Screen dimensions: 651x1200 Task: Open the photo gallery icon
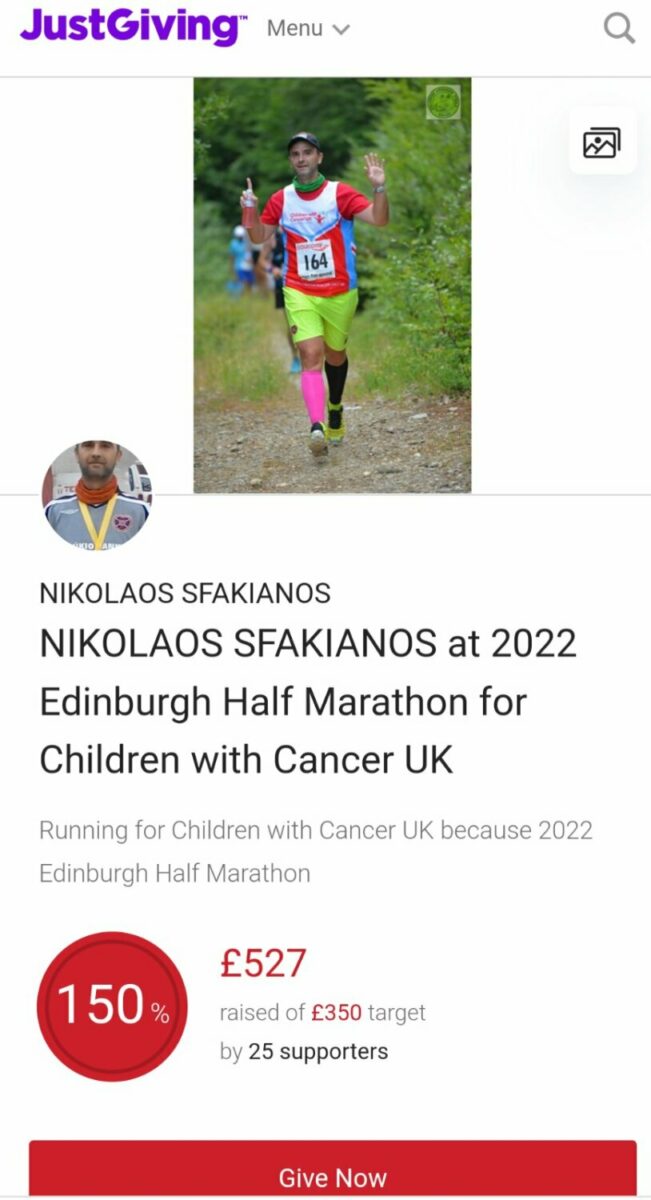click(602, 143)
